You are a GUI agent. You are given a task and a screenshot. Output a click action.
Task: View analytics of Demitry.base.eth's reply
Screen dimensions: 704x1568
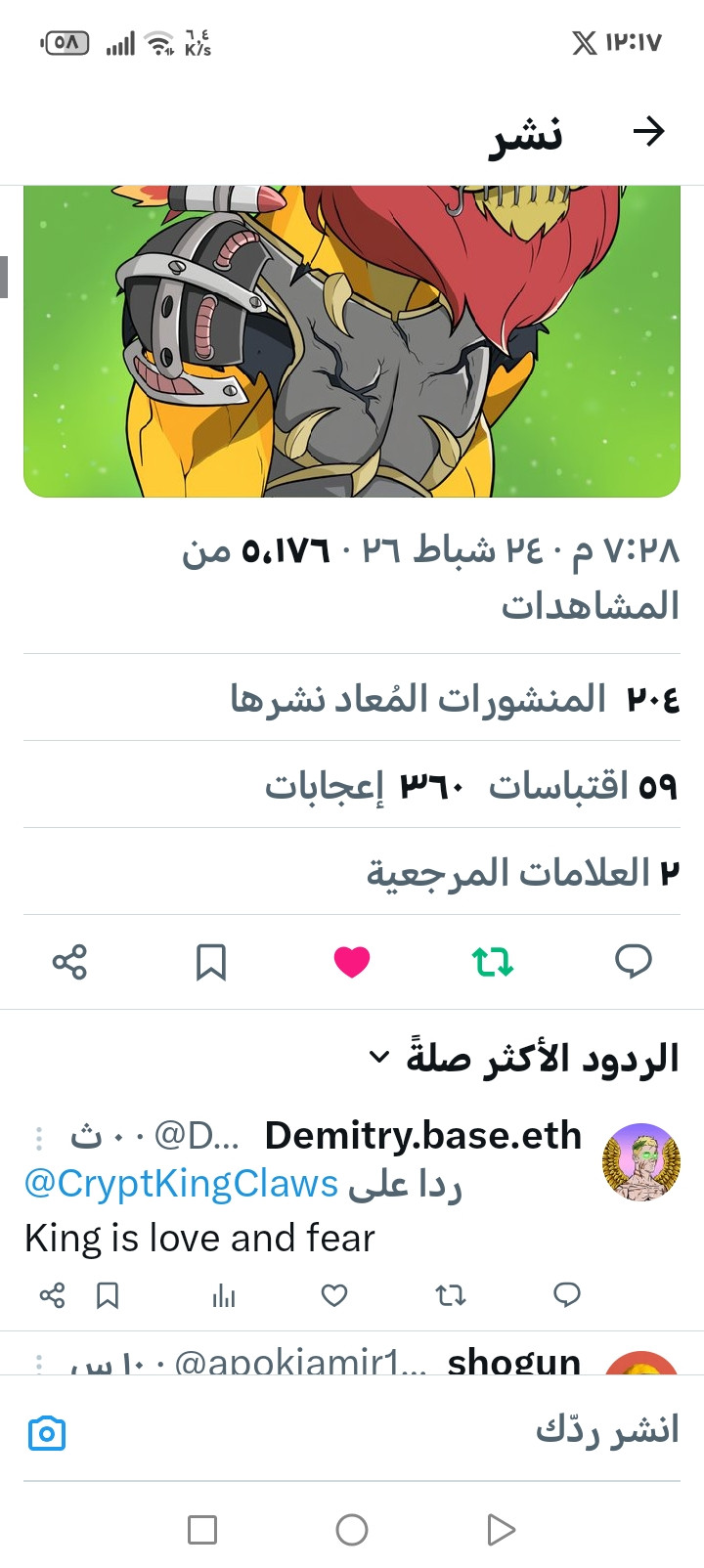coord(224,1295)
